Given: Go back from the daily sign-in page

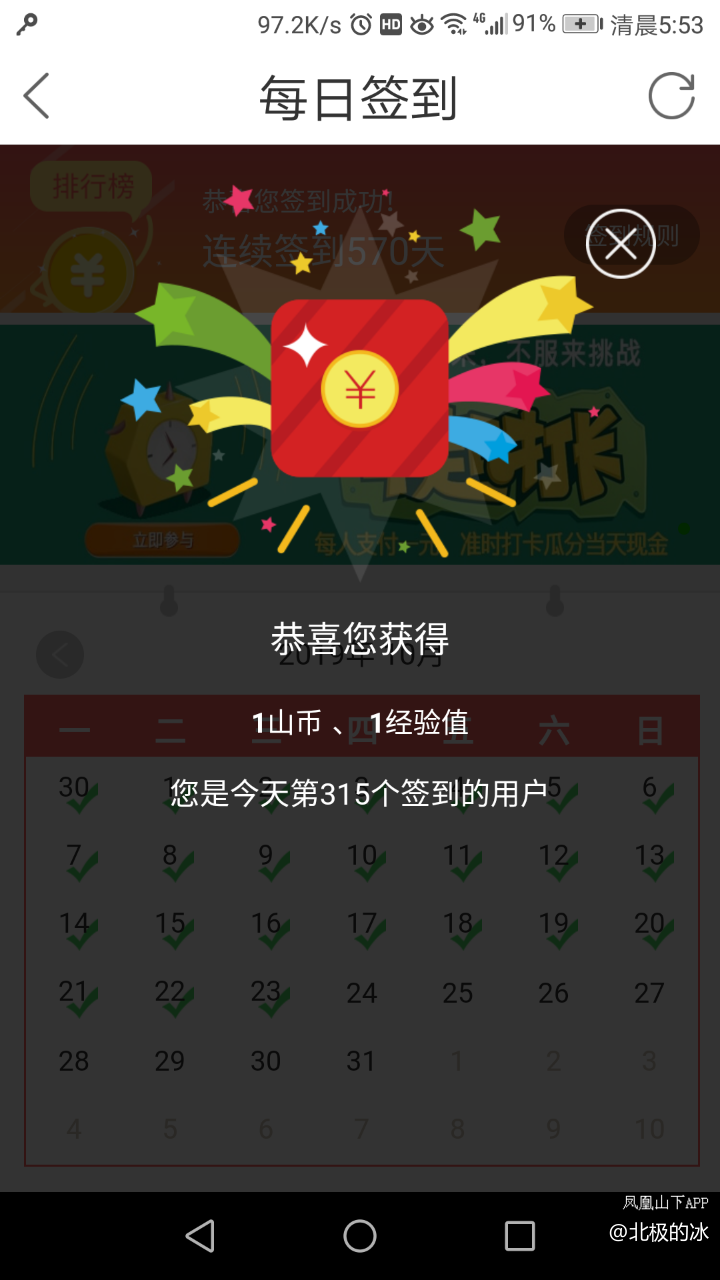Looking at the screenshot, I should tap(37, 97).
